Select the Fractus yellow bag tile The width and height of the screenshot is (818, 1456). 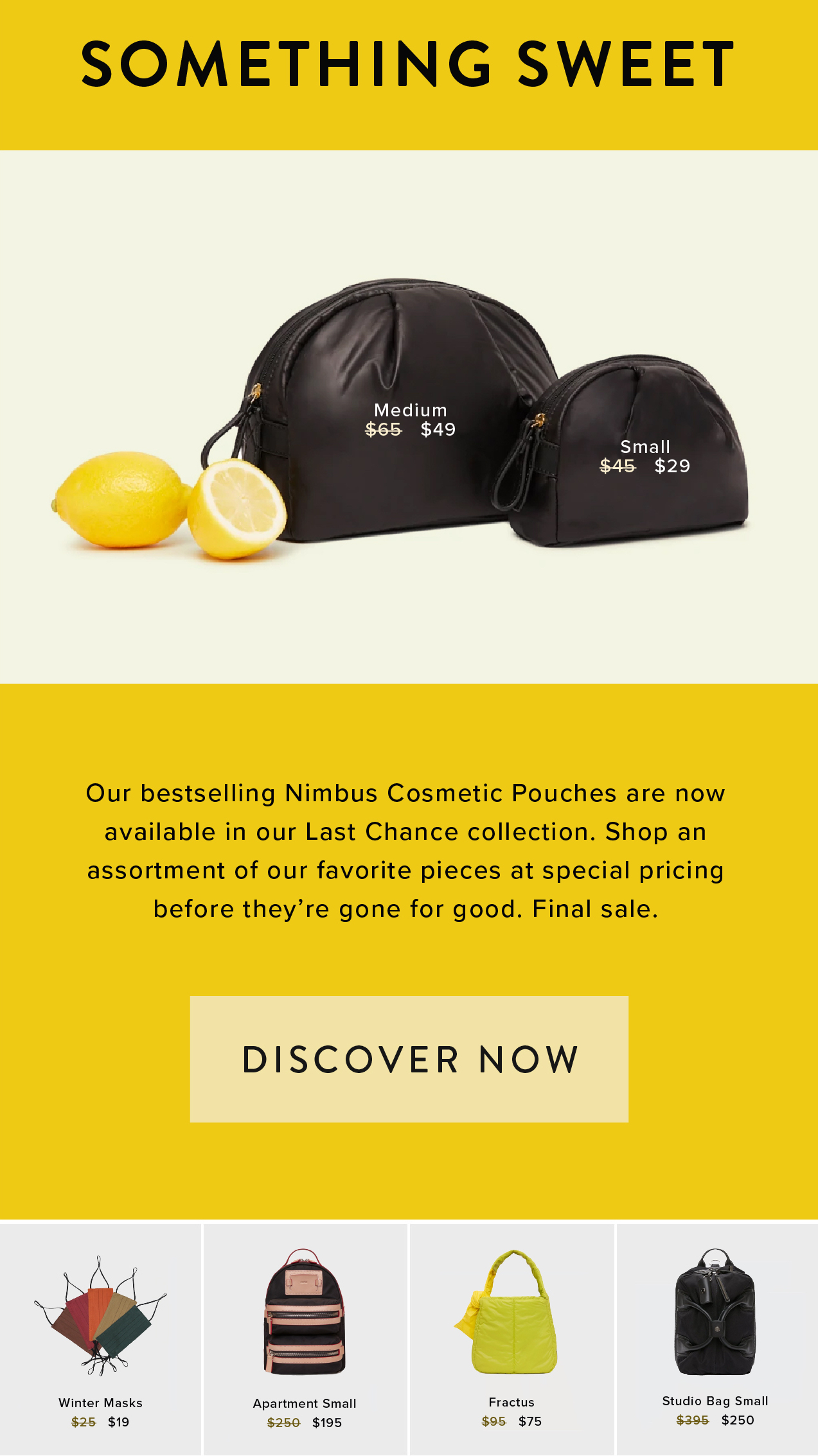click(x=511, y=1338)
